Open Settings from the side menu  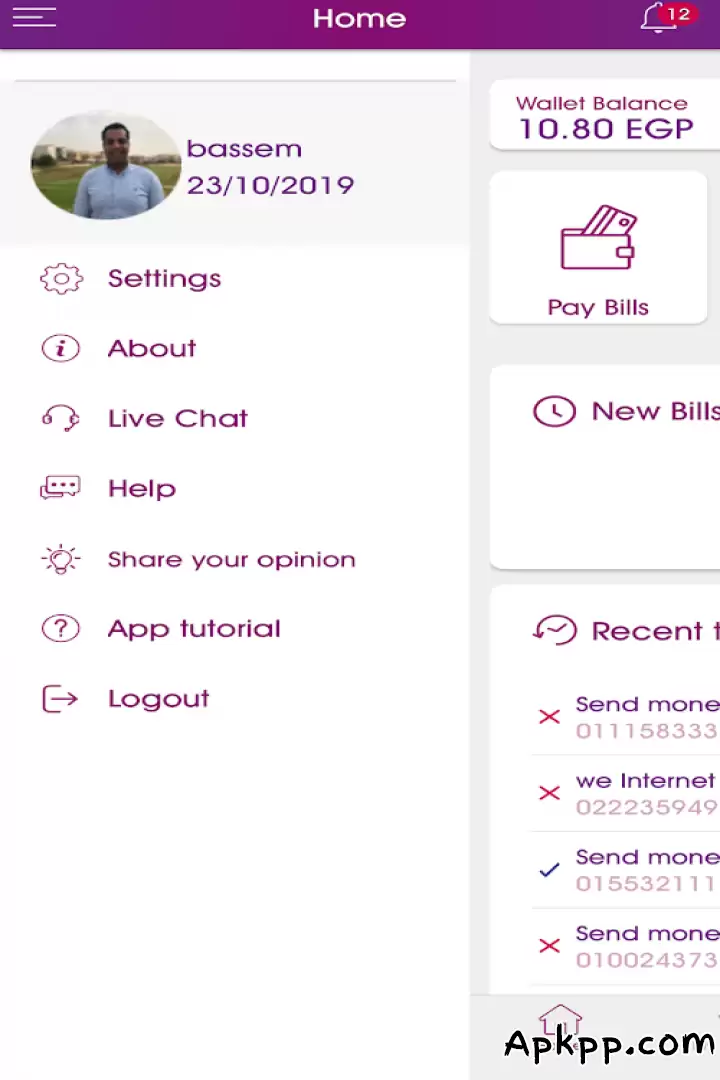click(x=164, y=278)
